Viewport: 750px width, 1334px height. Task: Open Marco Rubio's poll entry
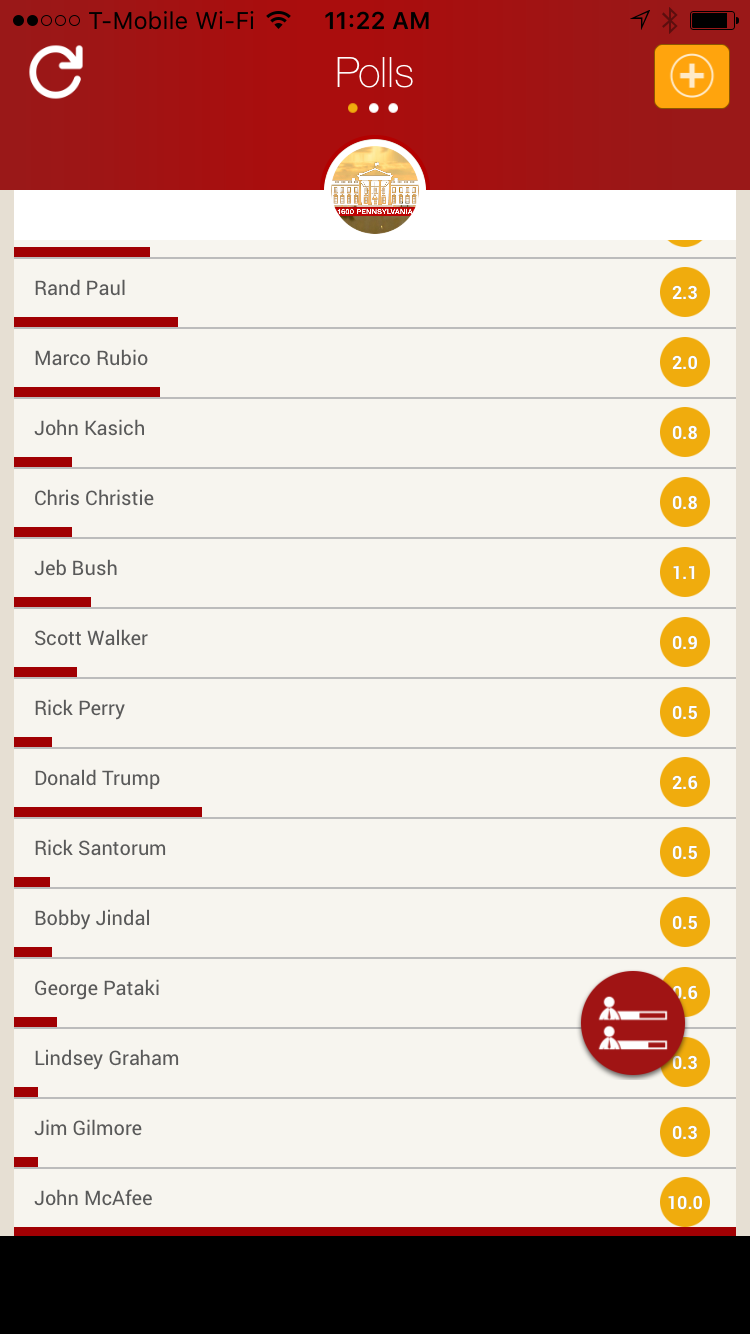pyautogui.click(x=375, y=363)
